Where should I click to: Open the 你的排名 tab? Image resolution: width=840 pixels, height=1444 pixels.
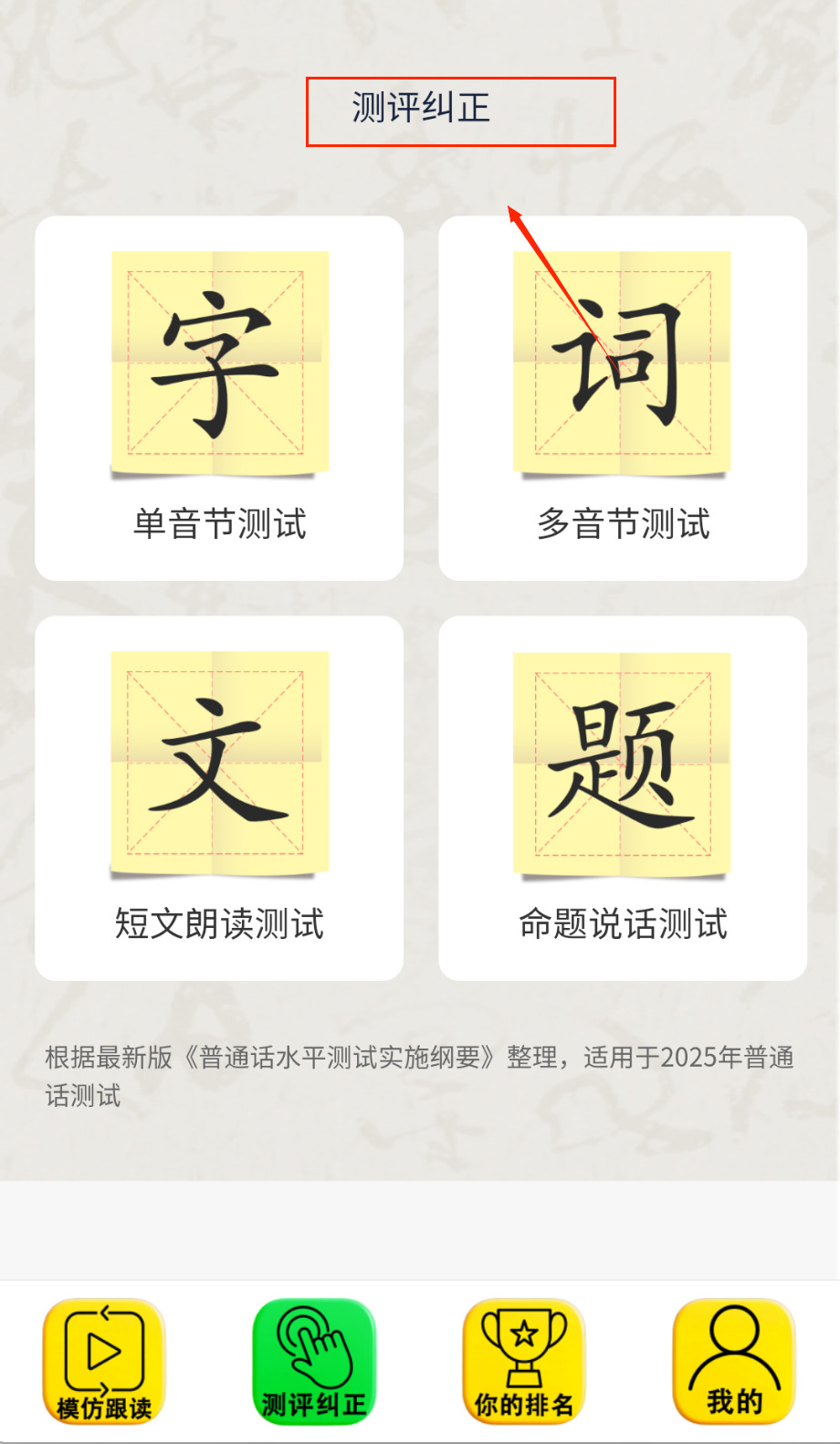pos(524,1361)
